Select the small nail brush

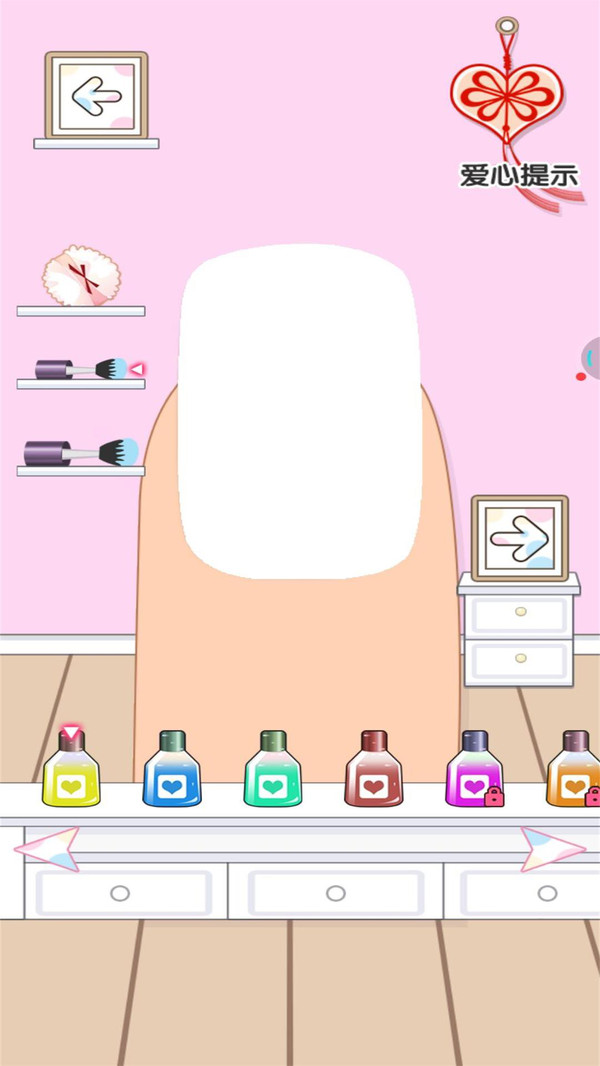click(x=82, y=369)
